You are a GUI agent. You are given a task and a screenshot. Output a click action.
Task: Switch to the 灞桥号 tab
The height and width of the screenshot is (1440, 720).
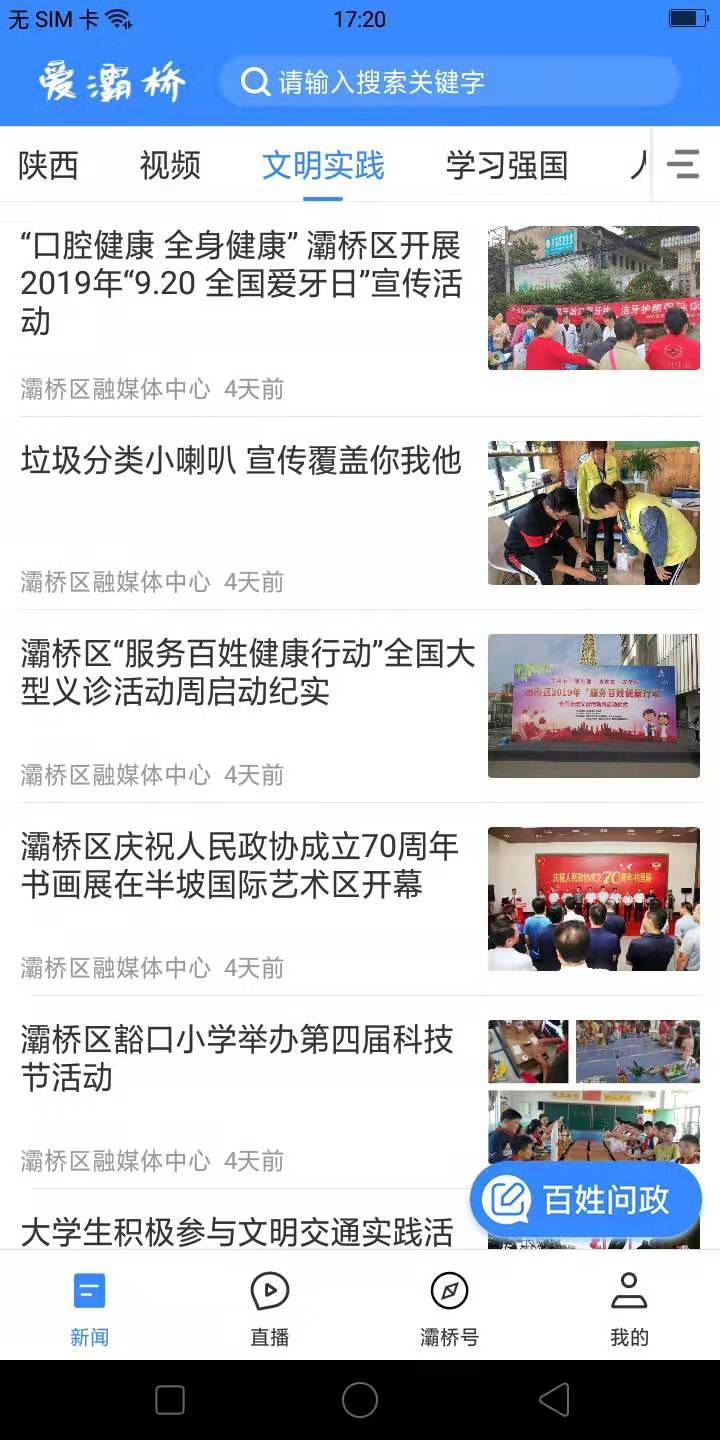click(x=449, y=1308)
